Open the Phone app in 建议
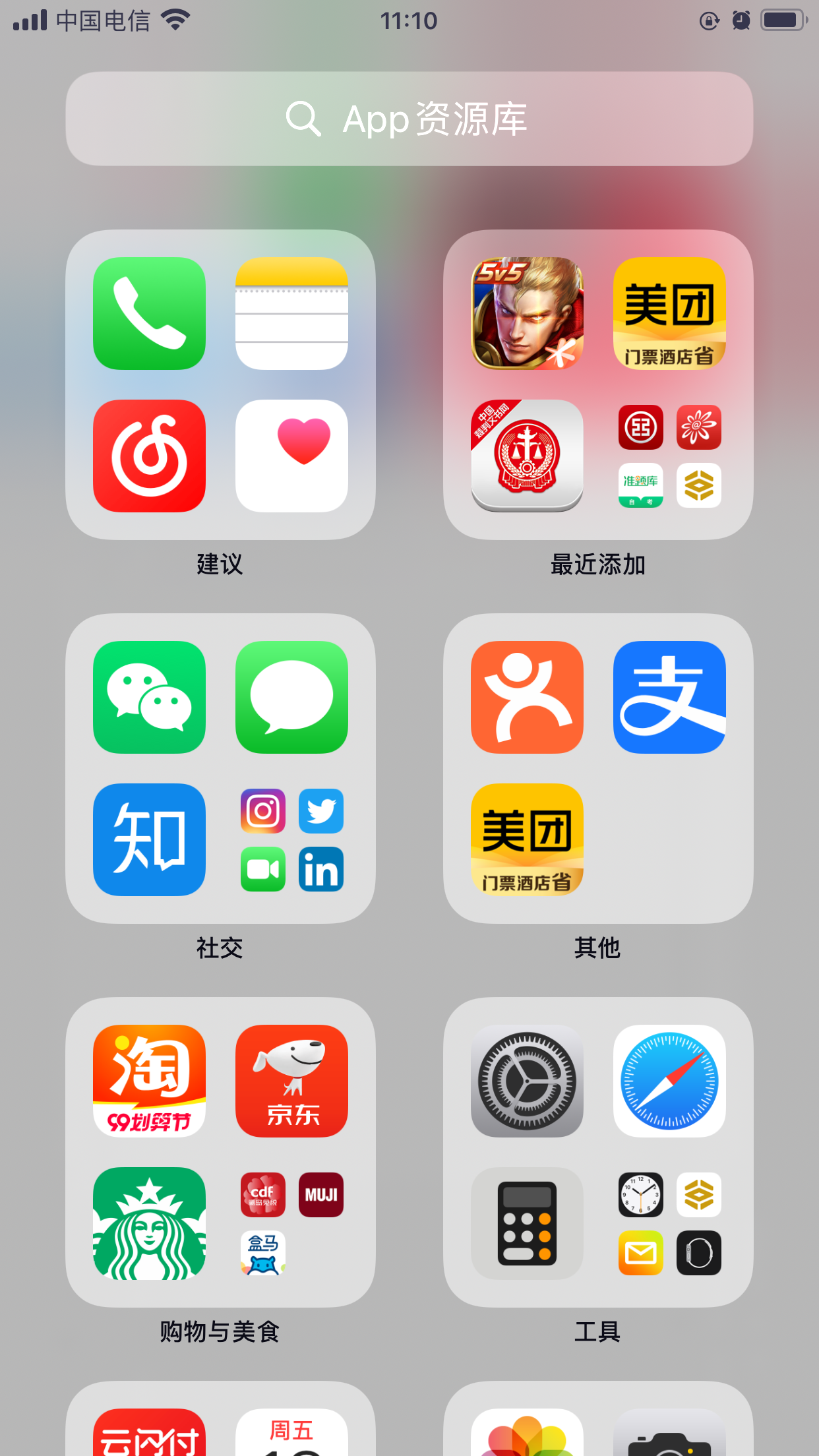Screen dimensions: 819x1456 point(149,313)
